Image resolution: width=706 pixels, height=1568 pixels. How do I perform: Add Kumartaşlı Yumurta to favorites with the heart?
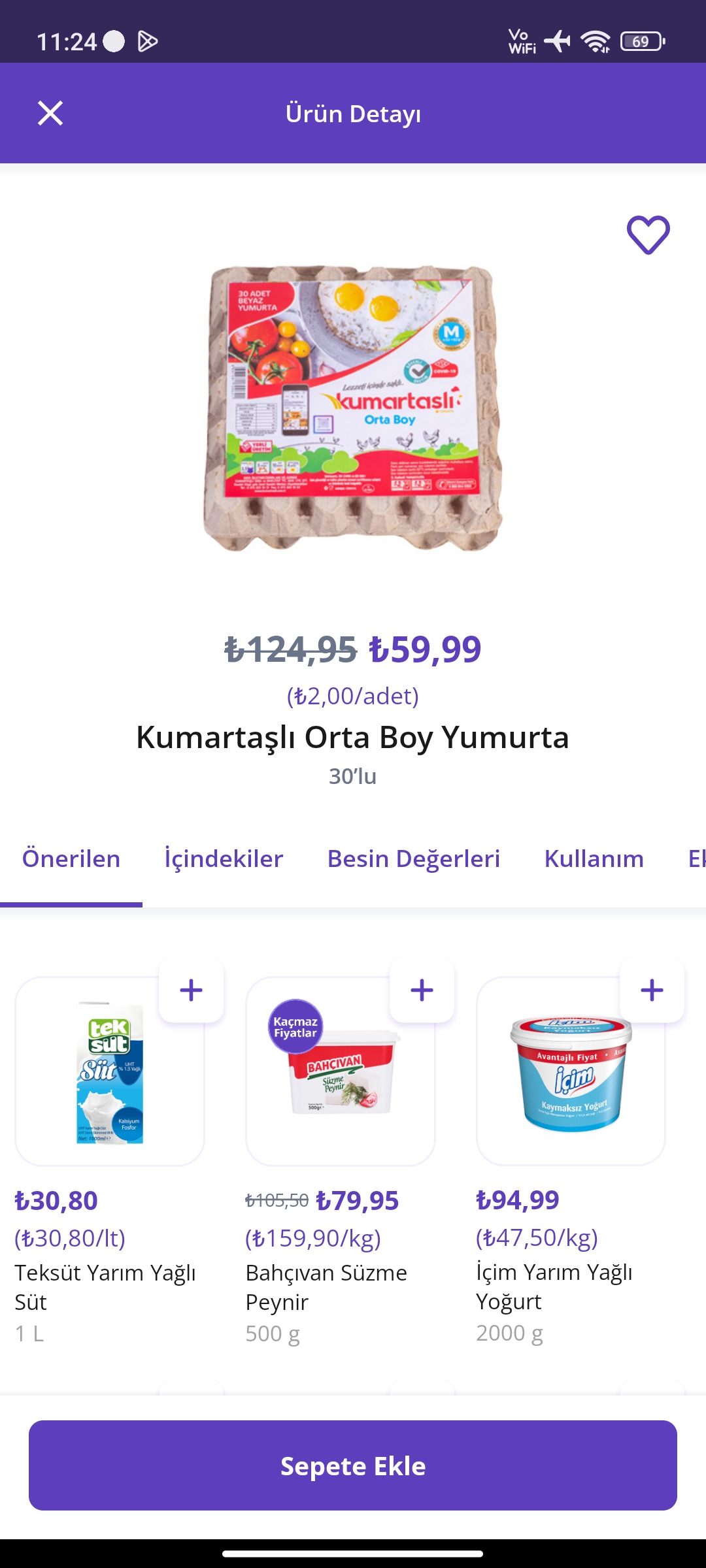pos(648,235)
